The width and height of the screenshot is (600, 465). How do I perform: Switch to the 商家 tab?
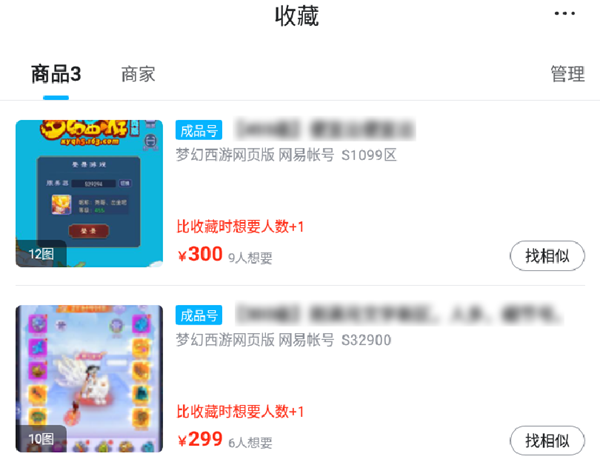pyautogui.click(x=138, y=74)
